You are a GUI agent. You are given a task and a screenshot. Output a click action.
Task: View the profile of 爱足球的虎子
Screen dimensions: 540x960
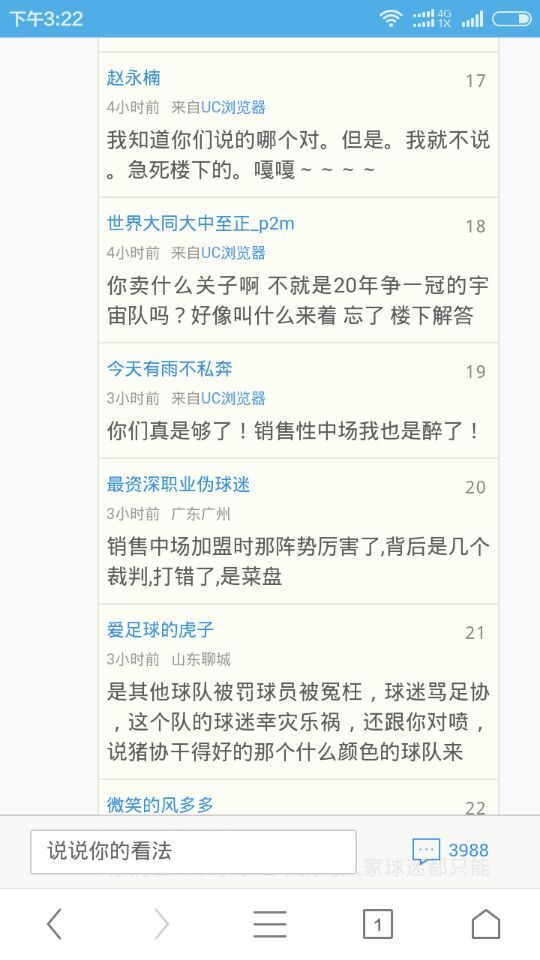(160, 629)
